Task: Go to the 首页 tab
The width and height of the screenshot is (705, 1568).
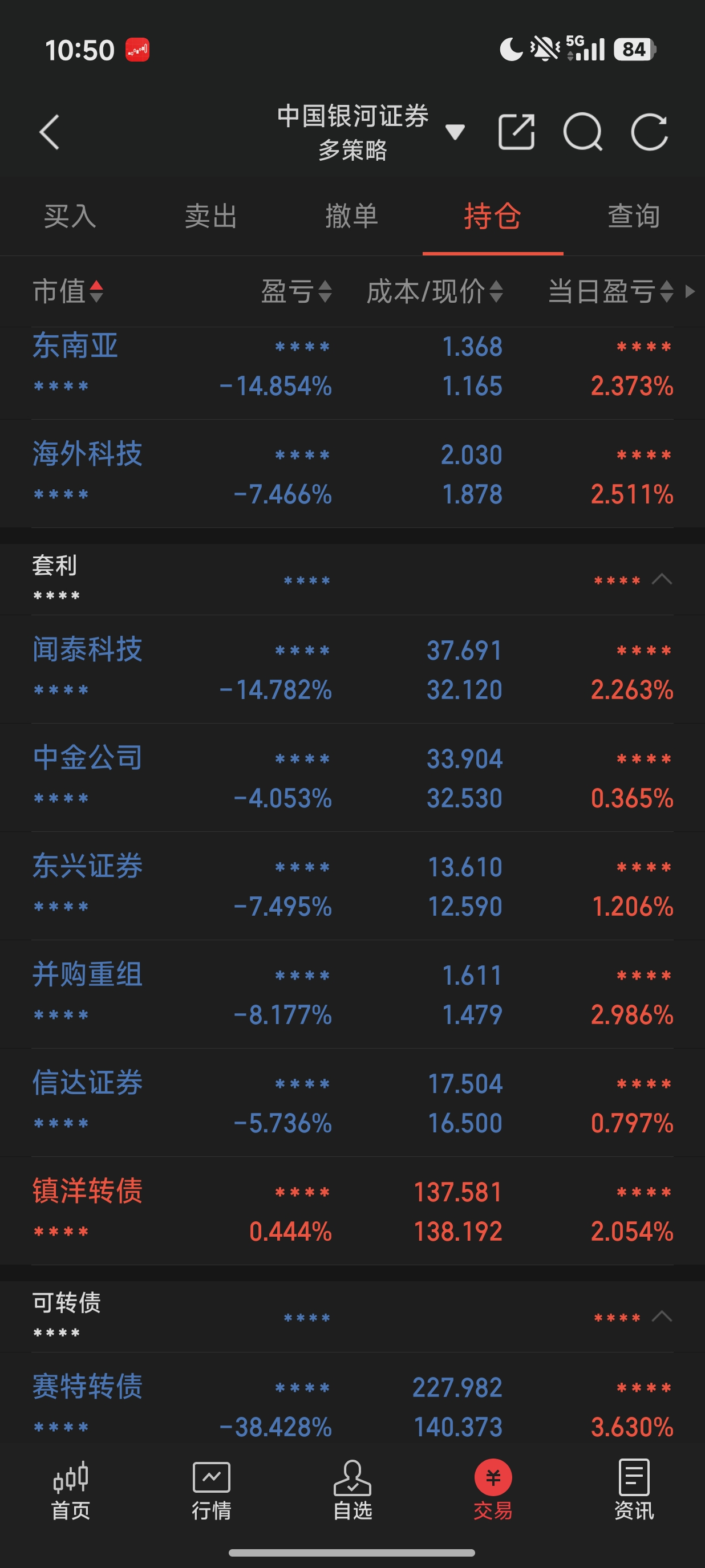Action: point(71,1489)
